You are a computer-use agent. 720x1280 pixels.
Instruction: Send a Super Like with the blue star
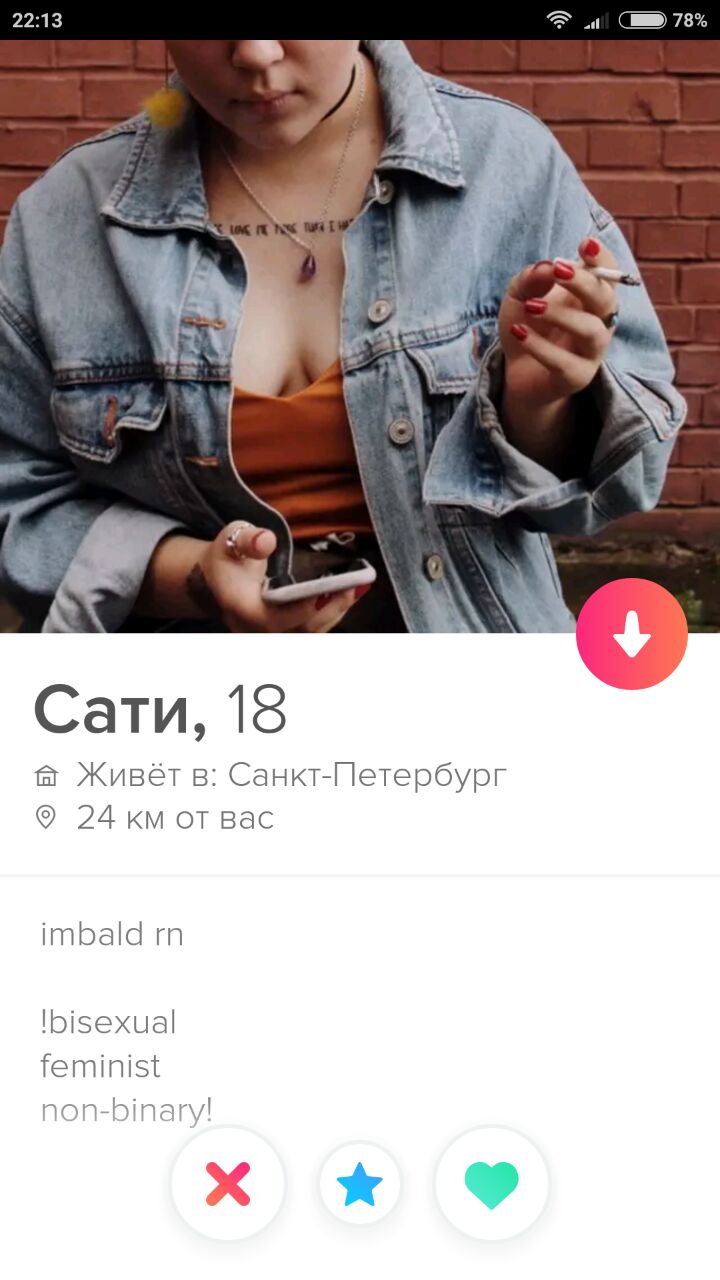[360, 1184]
